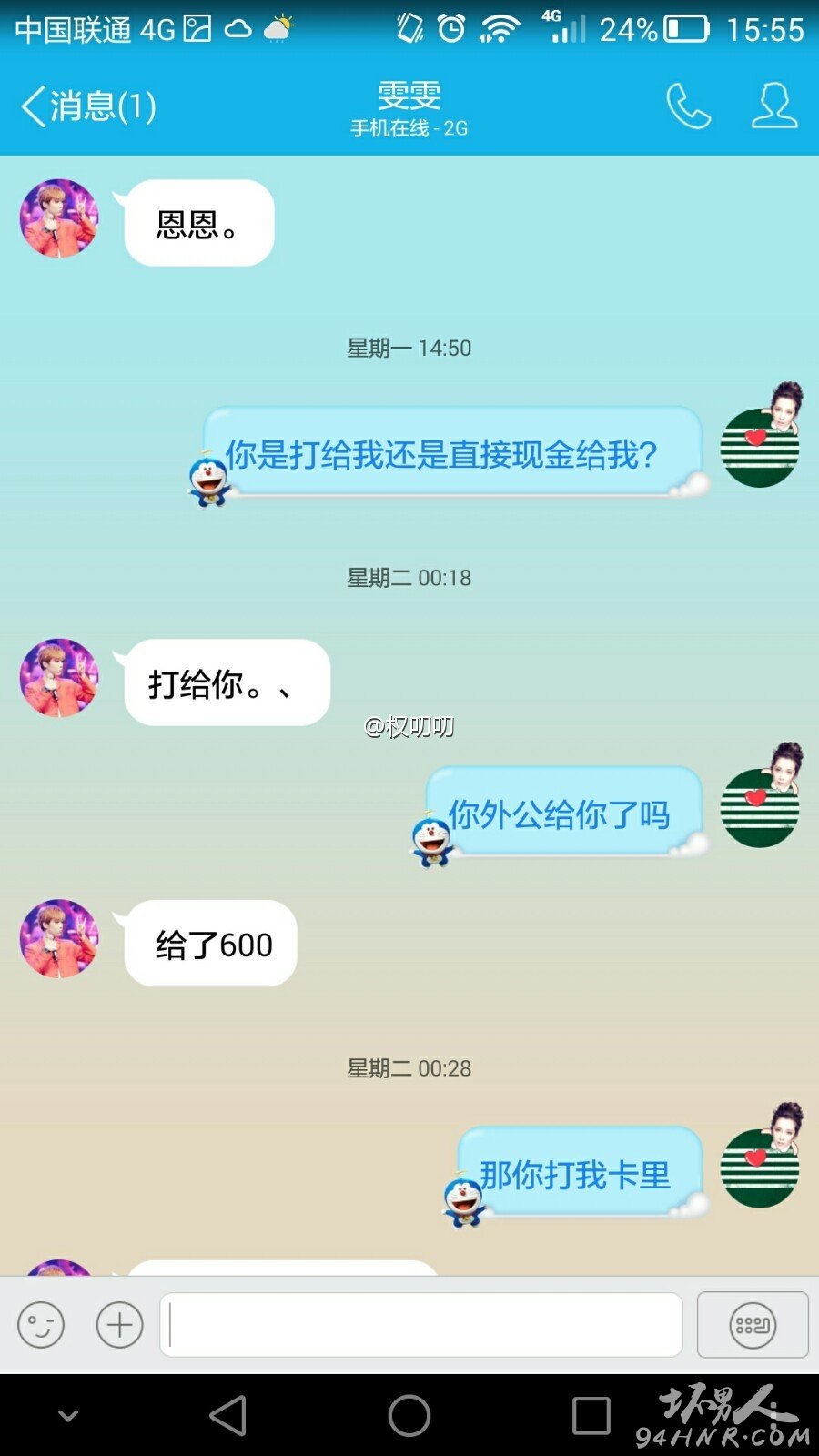Open the emoji smiley picker
Viewport: 819px width, 1456px height.
click(x=41, y=1324)
